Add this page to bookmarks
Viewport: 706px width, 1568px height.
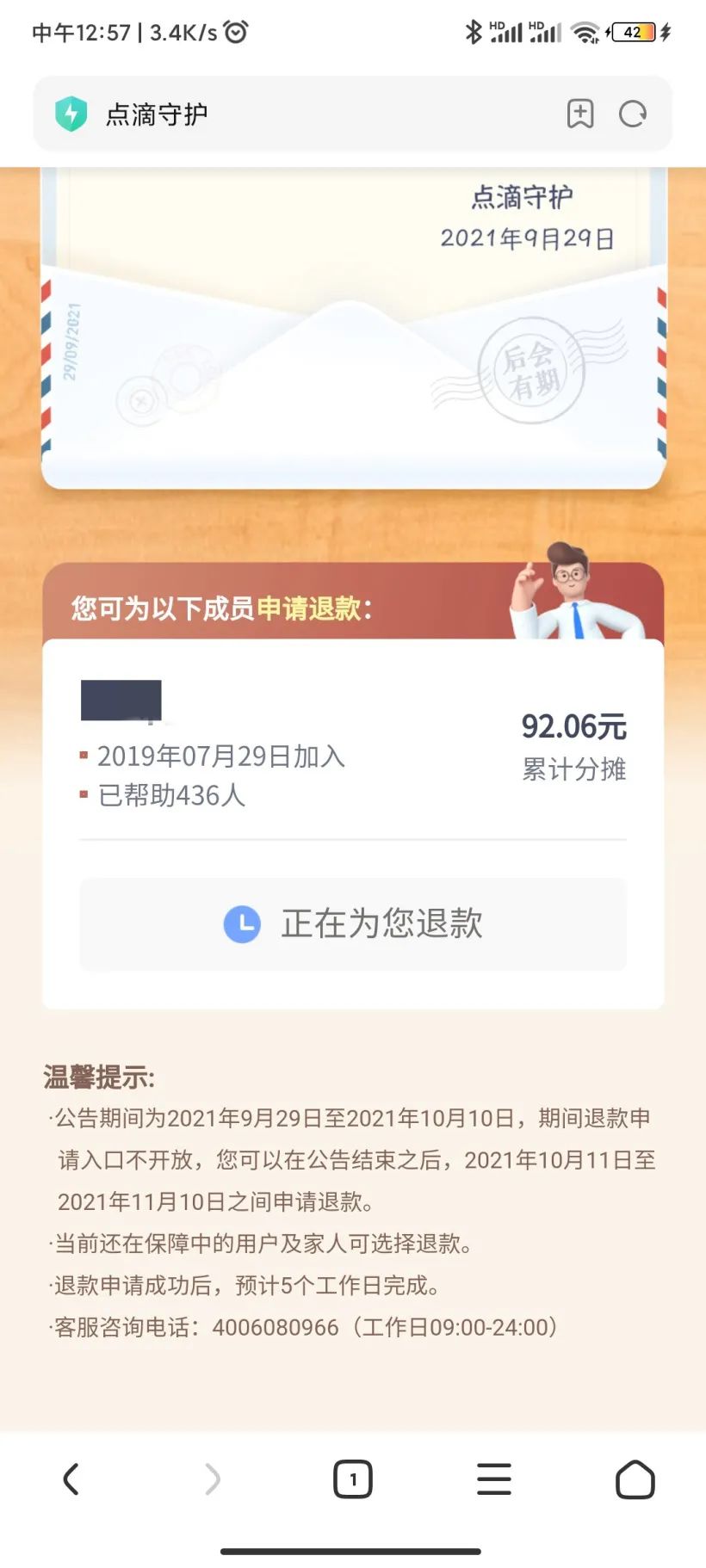pos(580,114)
